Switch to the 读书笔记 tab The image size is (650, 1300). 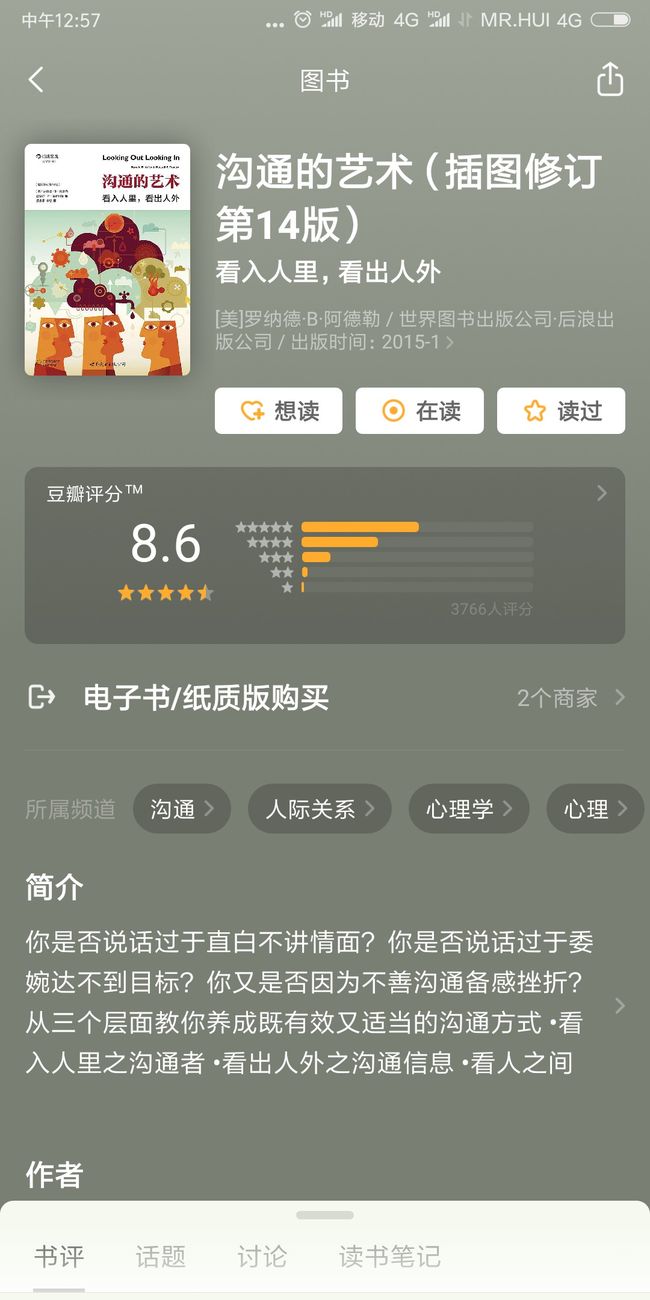coord(390,1256)
